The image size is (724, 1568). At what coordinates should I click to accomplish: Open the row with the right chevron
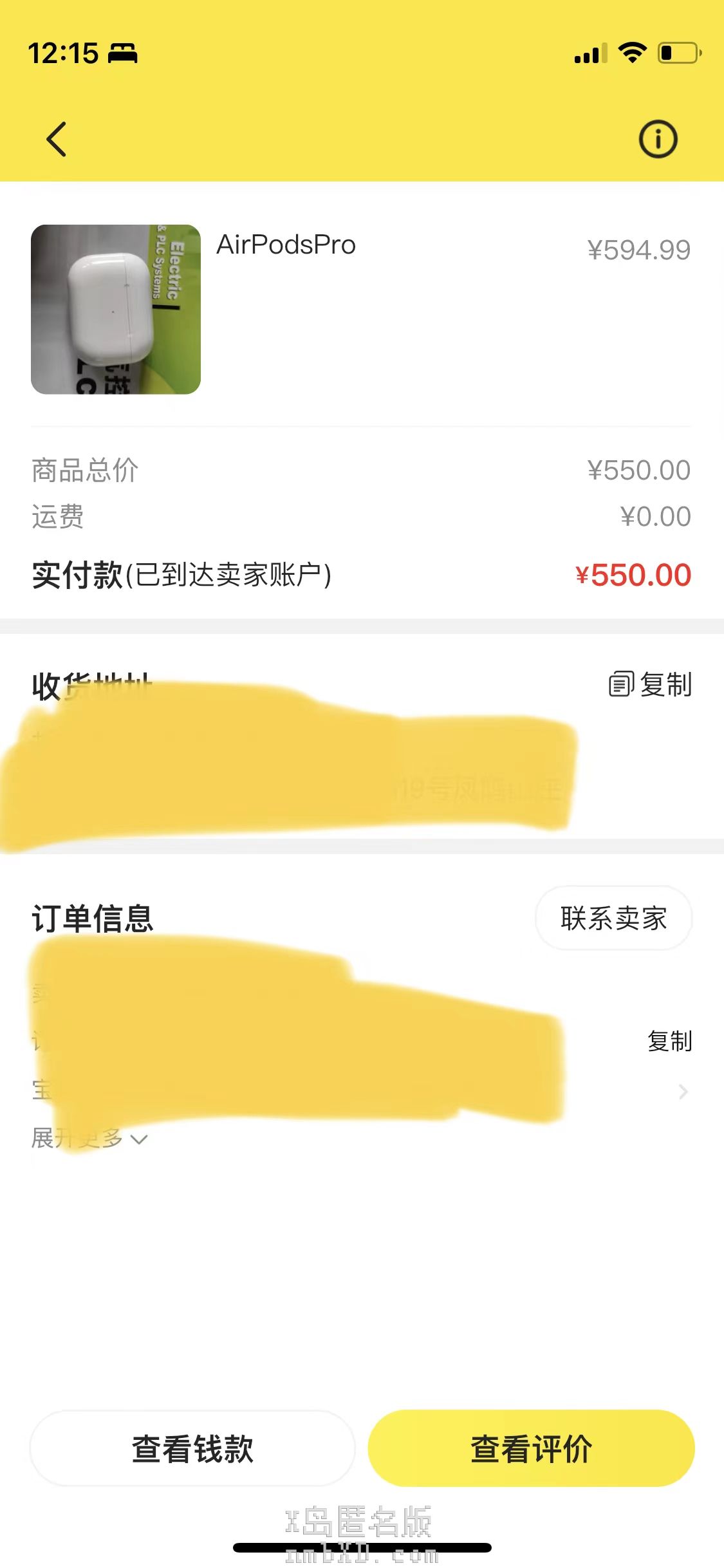pyautogui.click(x=682, y=1092)
